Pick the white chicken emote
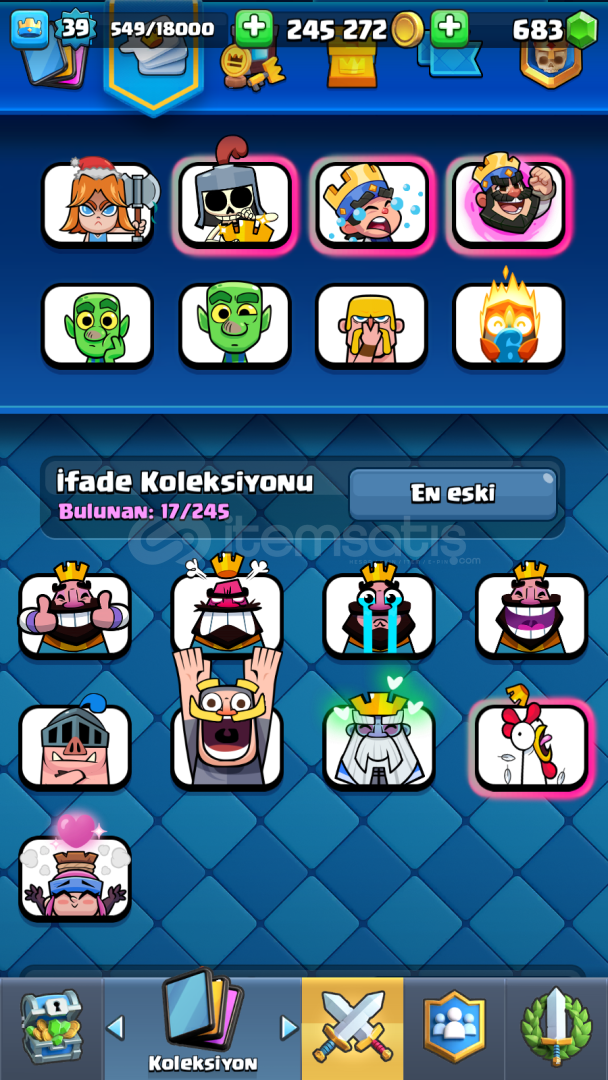This screenshot has width=608, height=1080. click(531, 747)
